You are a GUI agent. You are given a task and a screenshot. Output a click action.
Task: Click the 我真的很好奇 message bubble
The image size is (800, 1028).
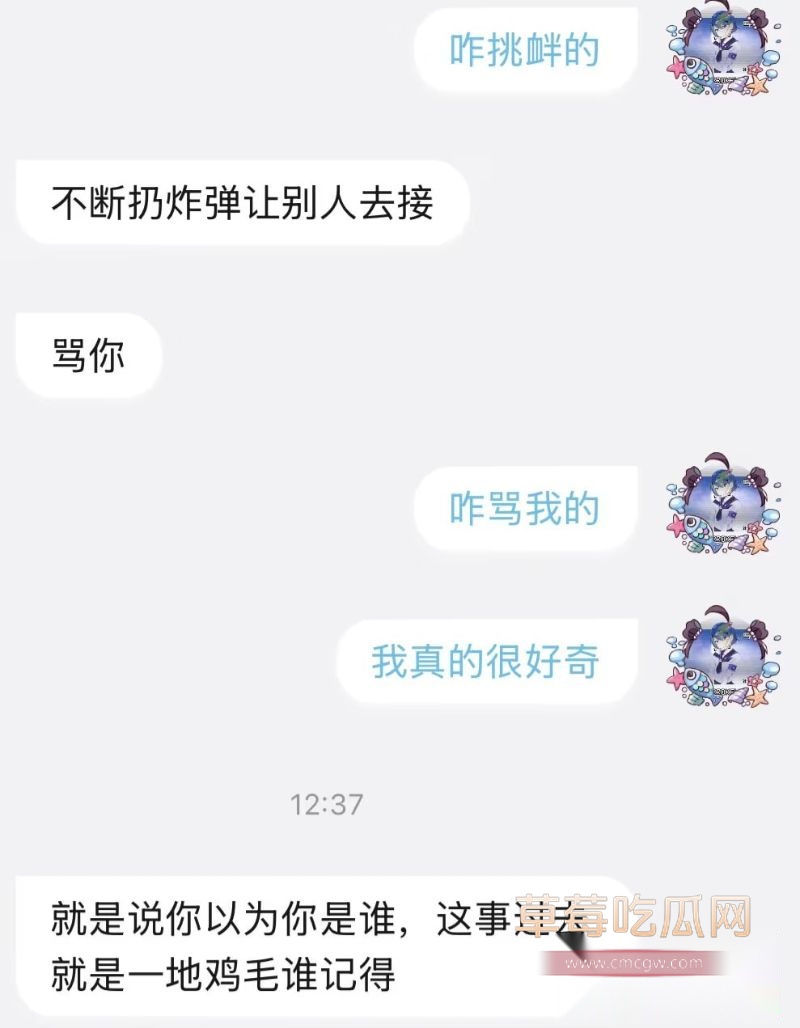(488, 661)
